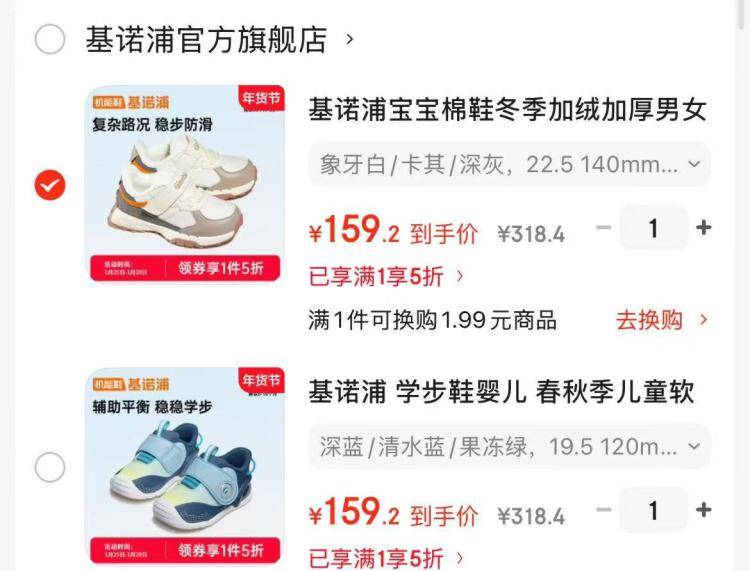Viewport: 750px width, 571px height.
Task: Decrease the 宝宝棉鞋 quantity
Action: click(x=603, y=228)
